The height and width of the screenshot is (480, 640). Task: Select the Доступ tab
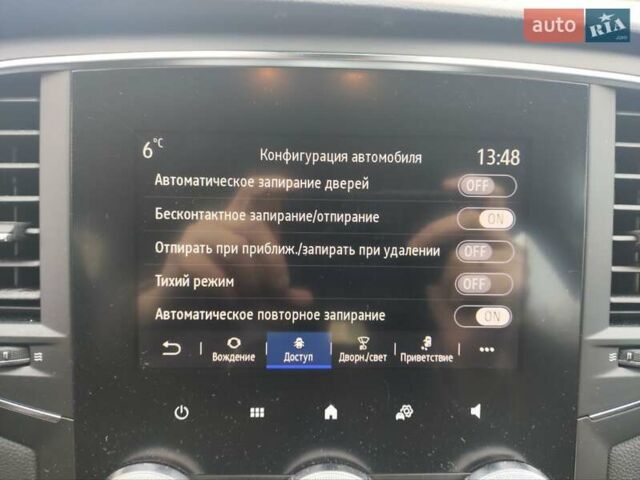click(x=298, y=349)
